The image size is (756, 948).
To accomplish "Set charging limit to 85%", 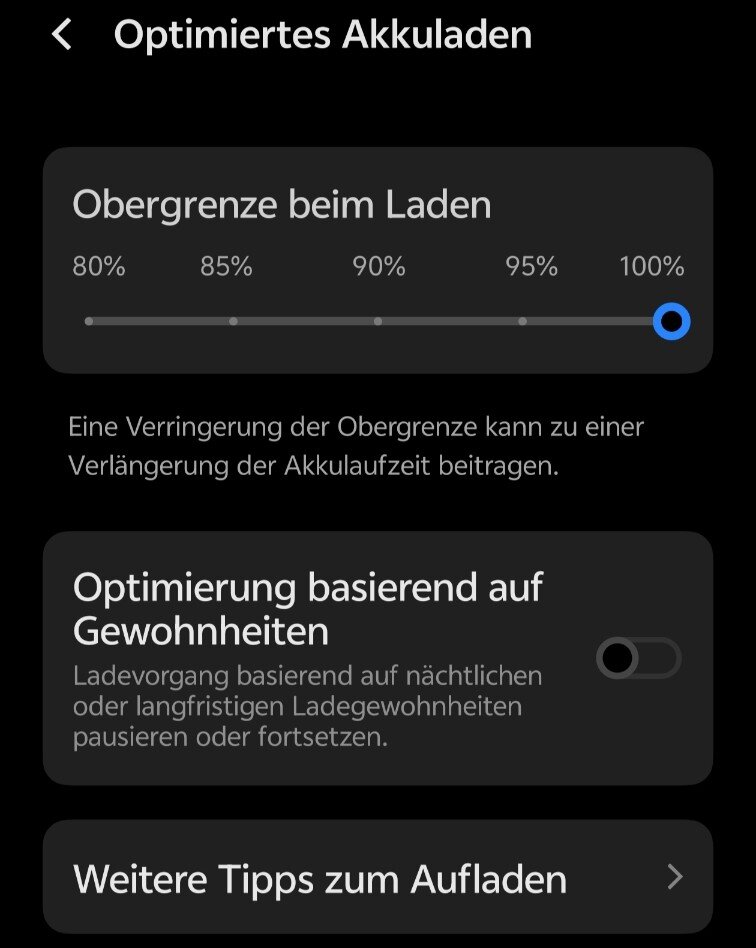I will point(233,322).
